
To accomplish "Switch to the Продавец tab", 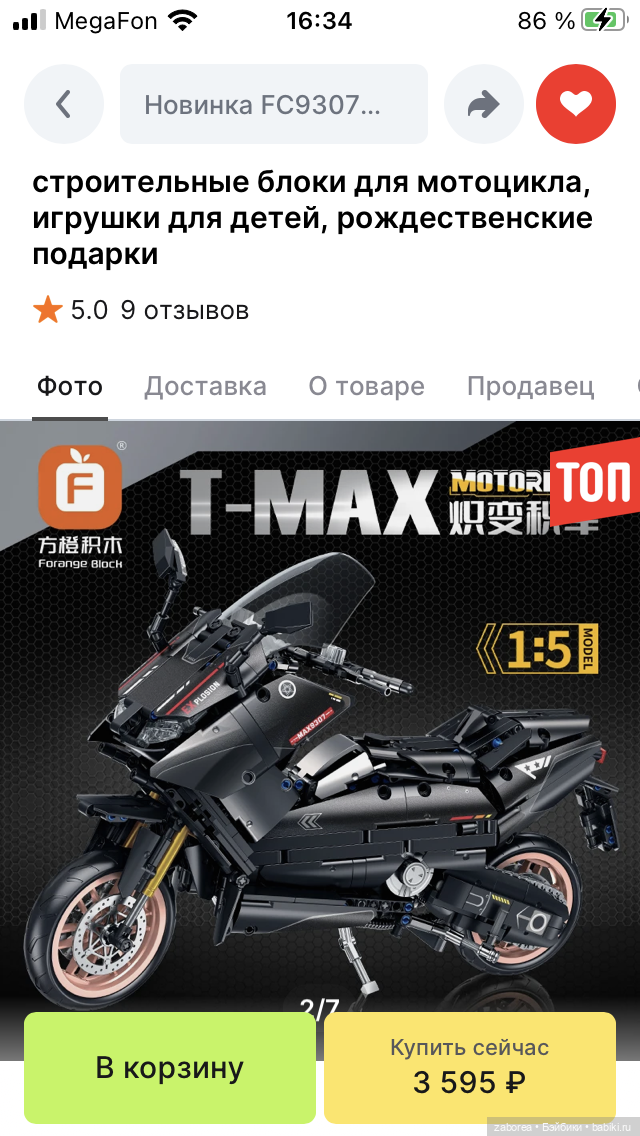I will pyautogui.click(x=530, y=387).
